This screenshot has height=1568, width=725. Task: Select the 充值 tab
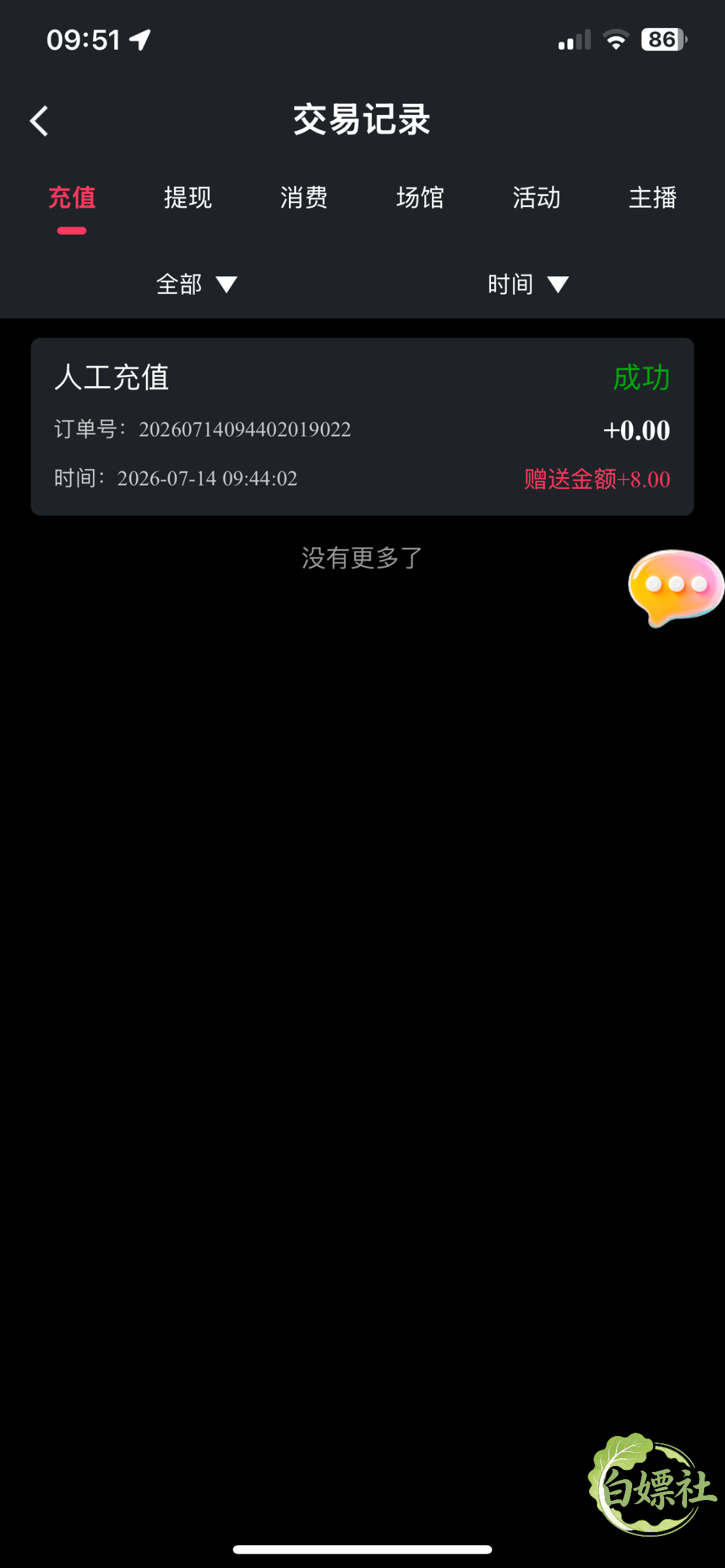72,197
